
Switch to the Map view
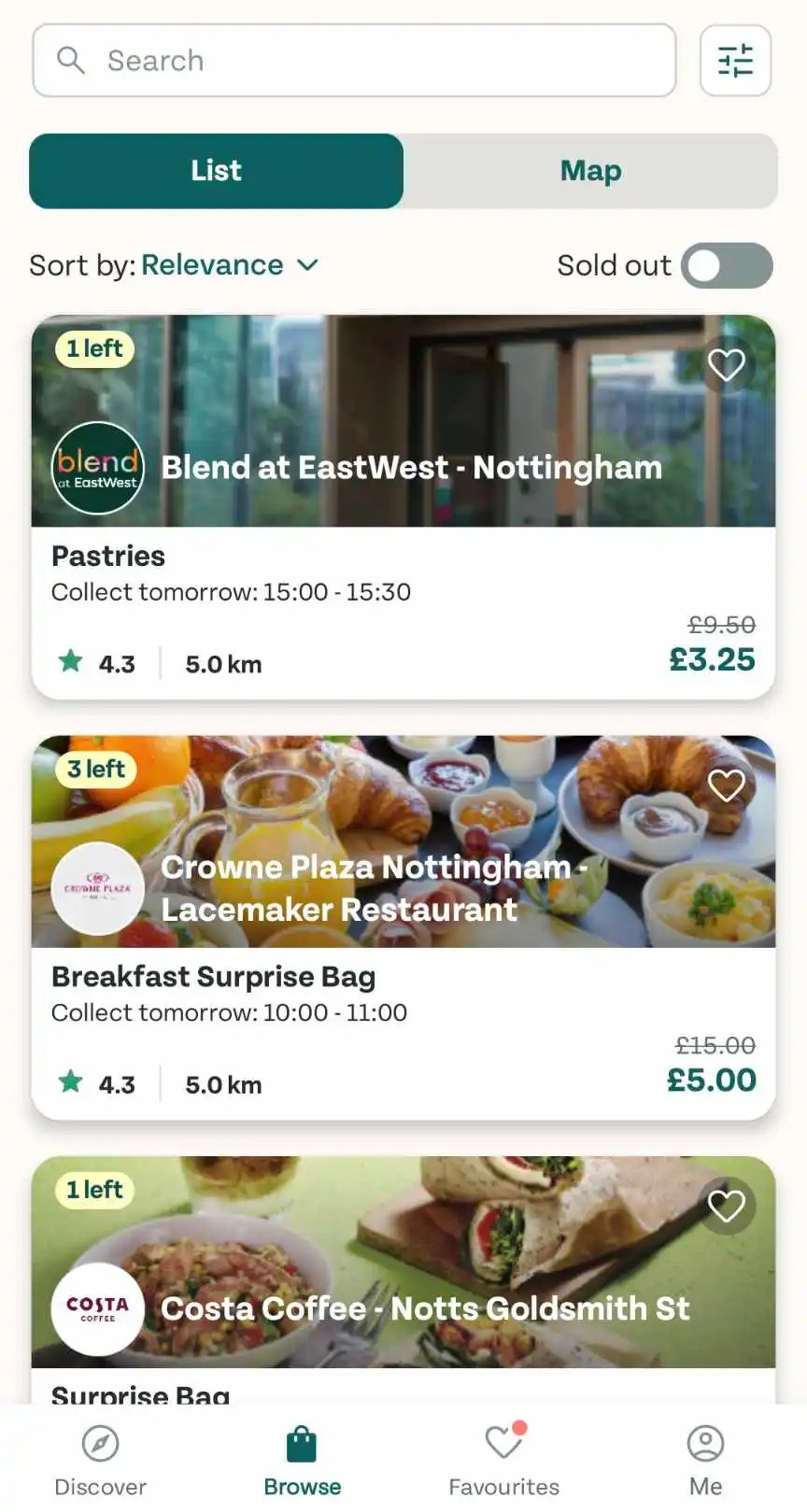point(590,171)
